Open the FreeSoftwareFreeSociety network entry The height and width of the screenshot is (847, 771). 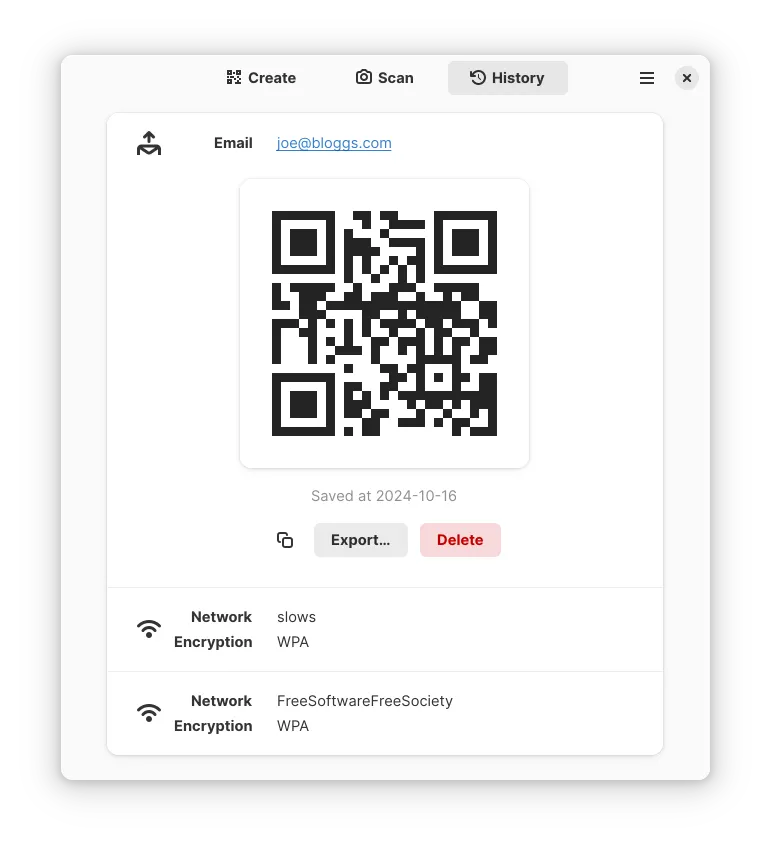384,713
